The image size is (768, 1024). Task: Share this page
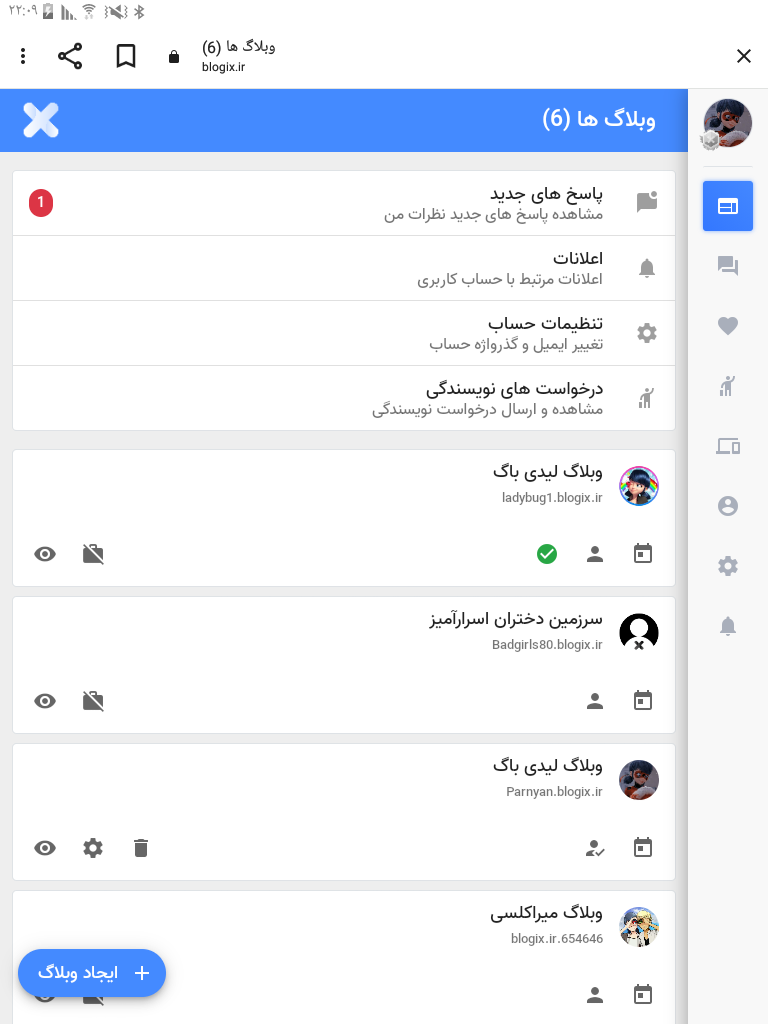coord(70,56)
